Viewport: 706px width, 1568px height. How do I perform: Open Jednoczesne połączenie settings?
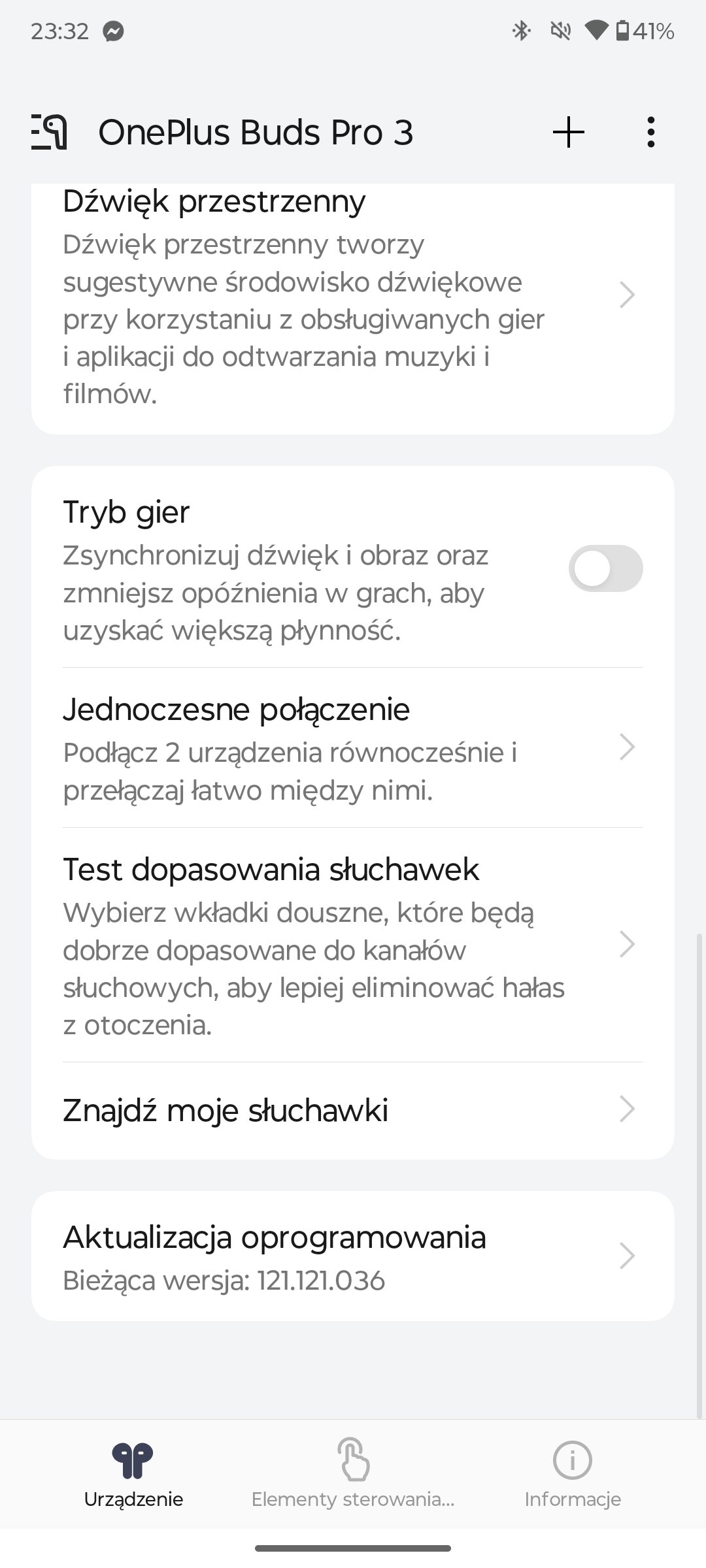click(353, 747)
